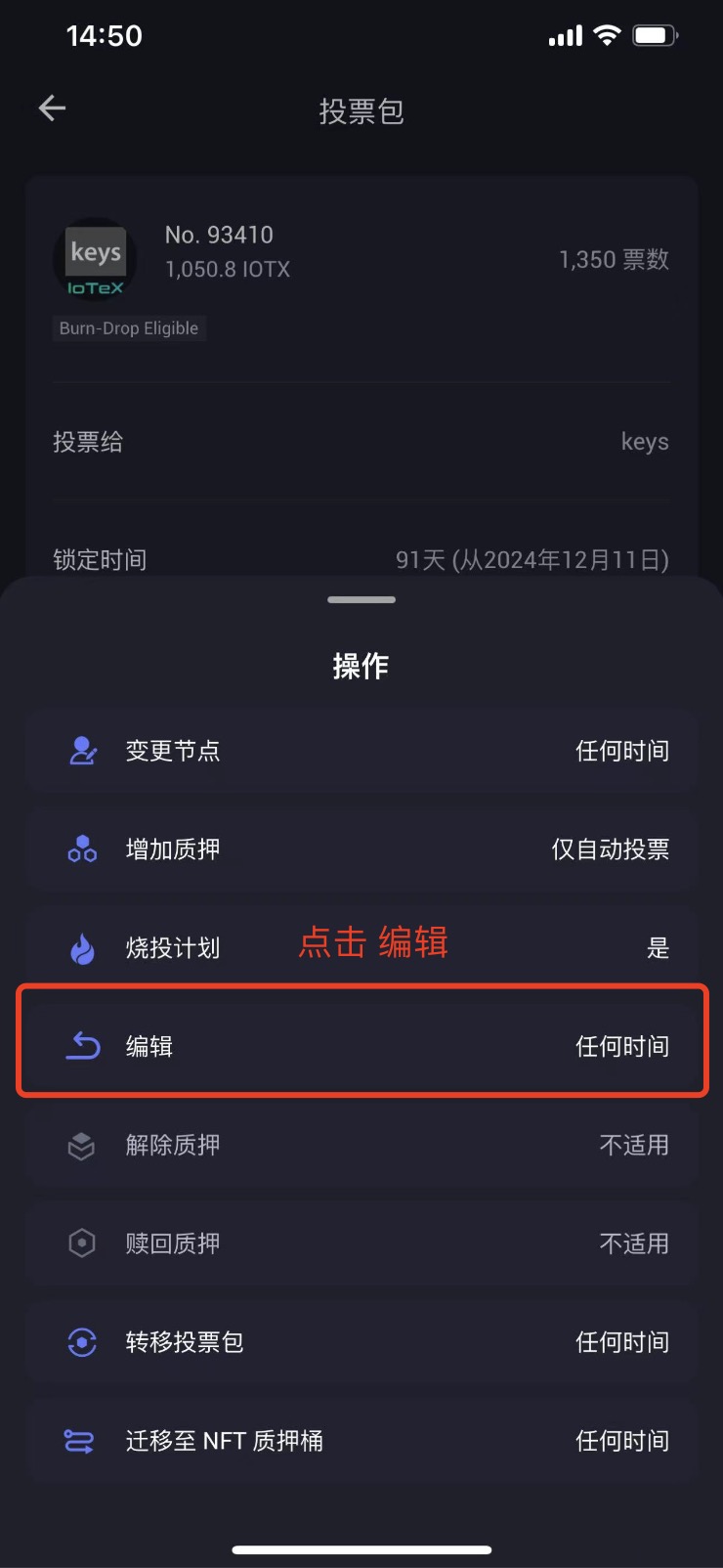This screenshot has height=1568, width=723.
Task: Tap the 编辑 action row
Action: point(361,1046)
